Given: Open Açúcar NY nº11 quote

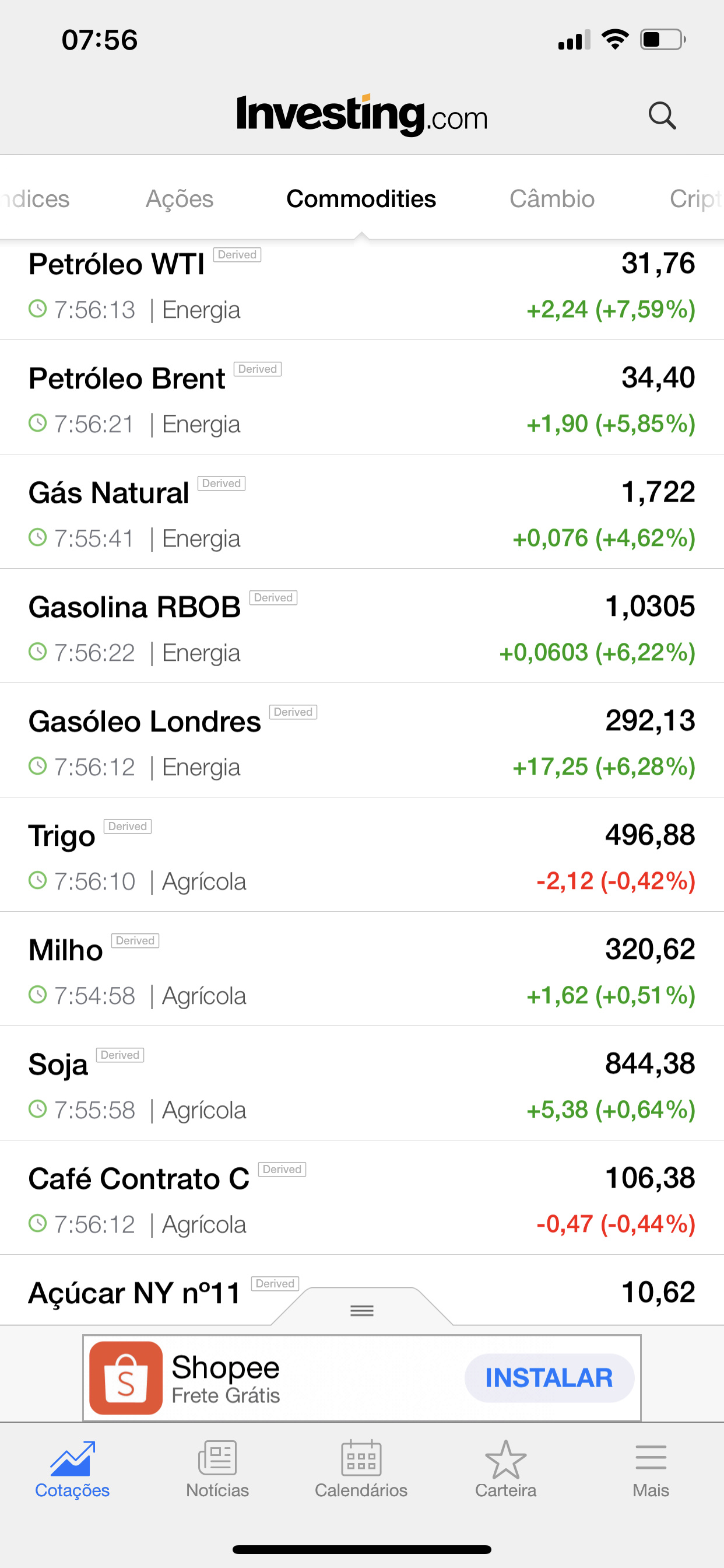Looking at the screenshot, I should click(362, 1290).
